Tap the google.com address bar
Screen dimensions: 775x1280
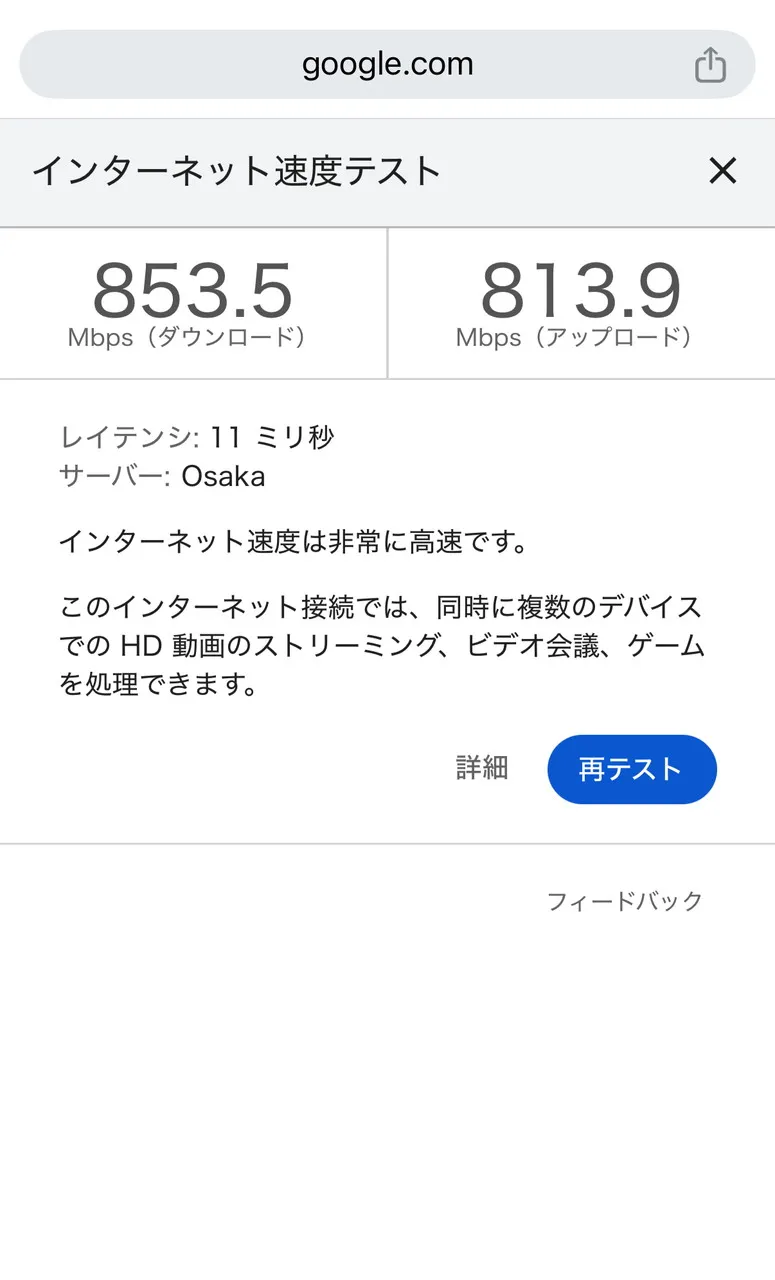(387, 65)
